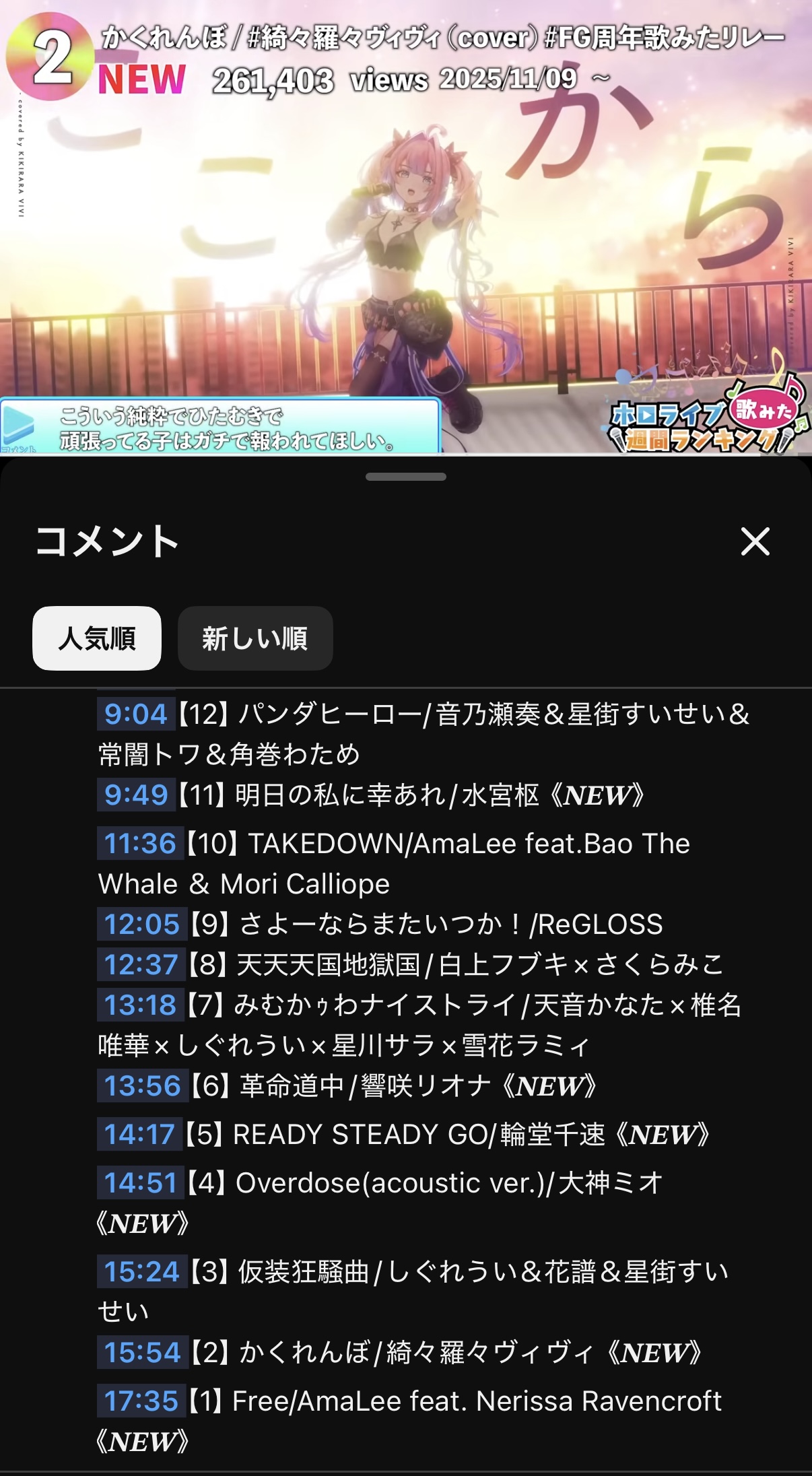Tap the 14:17 READY STEADY GO timestamp

[139, 1135]
